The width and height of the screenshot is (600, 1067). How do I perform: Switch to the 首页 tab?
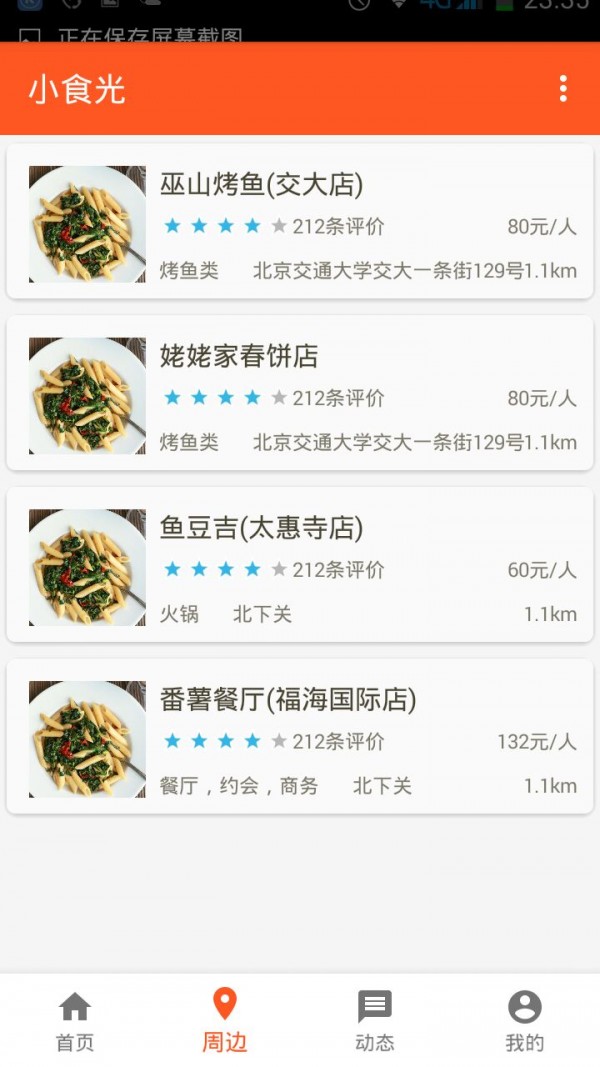[75, 1021]
